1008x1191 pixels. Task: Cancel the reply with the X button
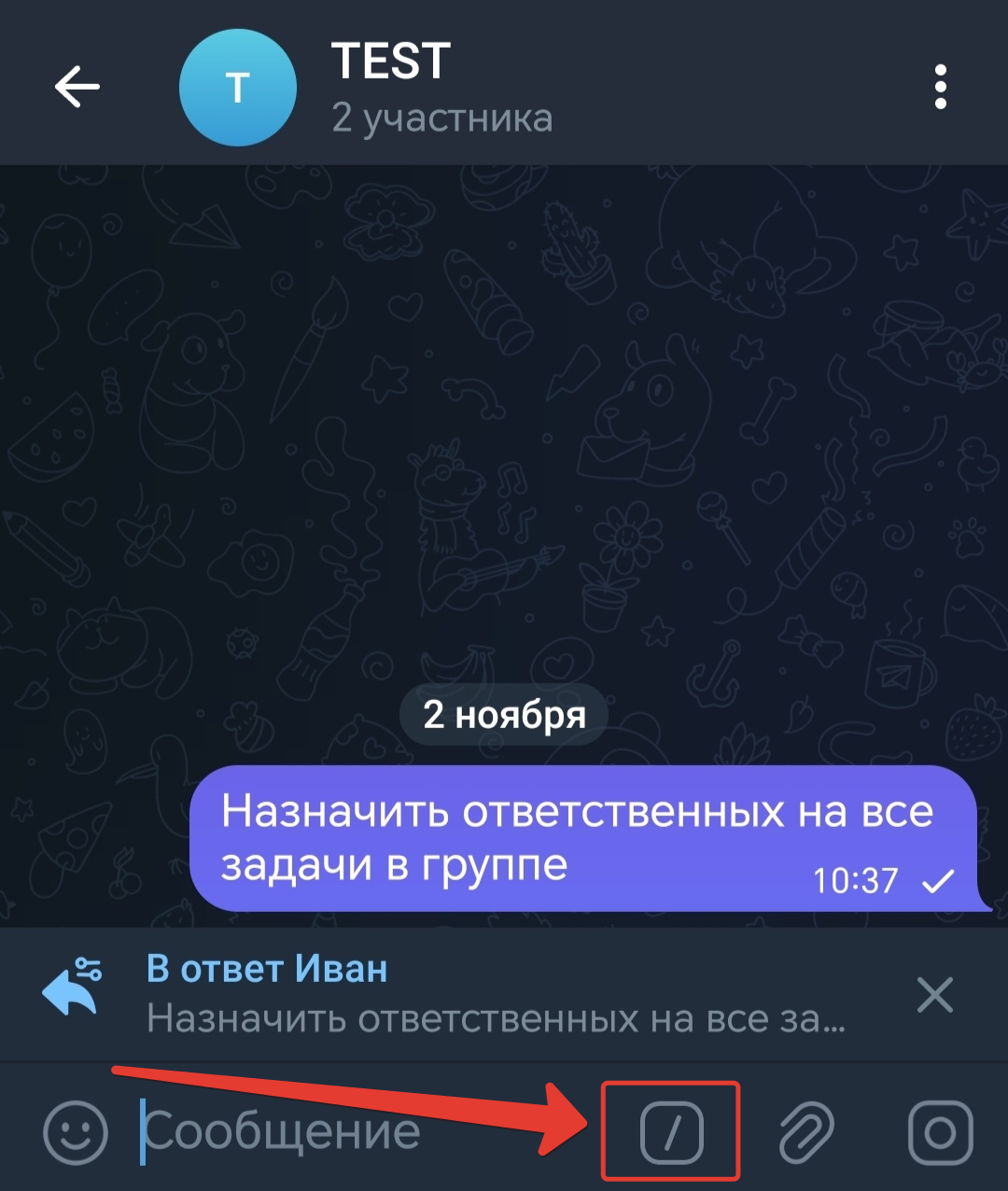coord(936,994)
